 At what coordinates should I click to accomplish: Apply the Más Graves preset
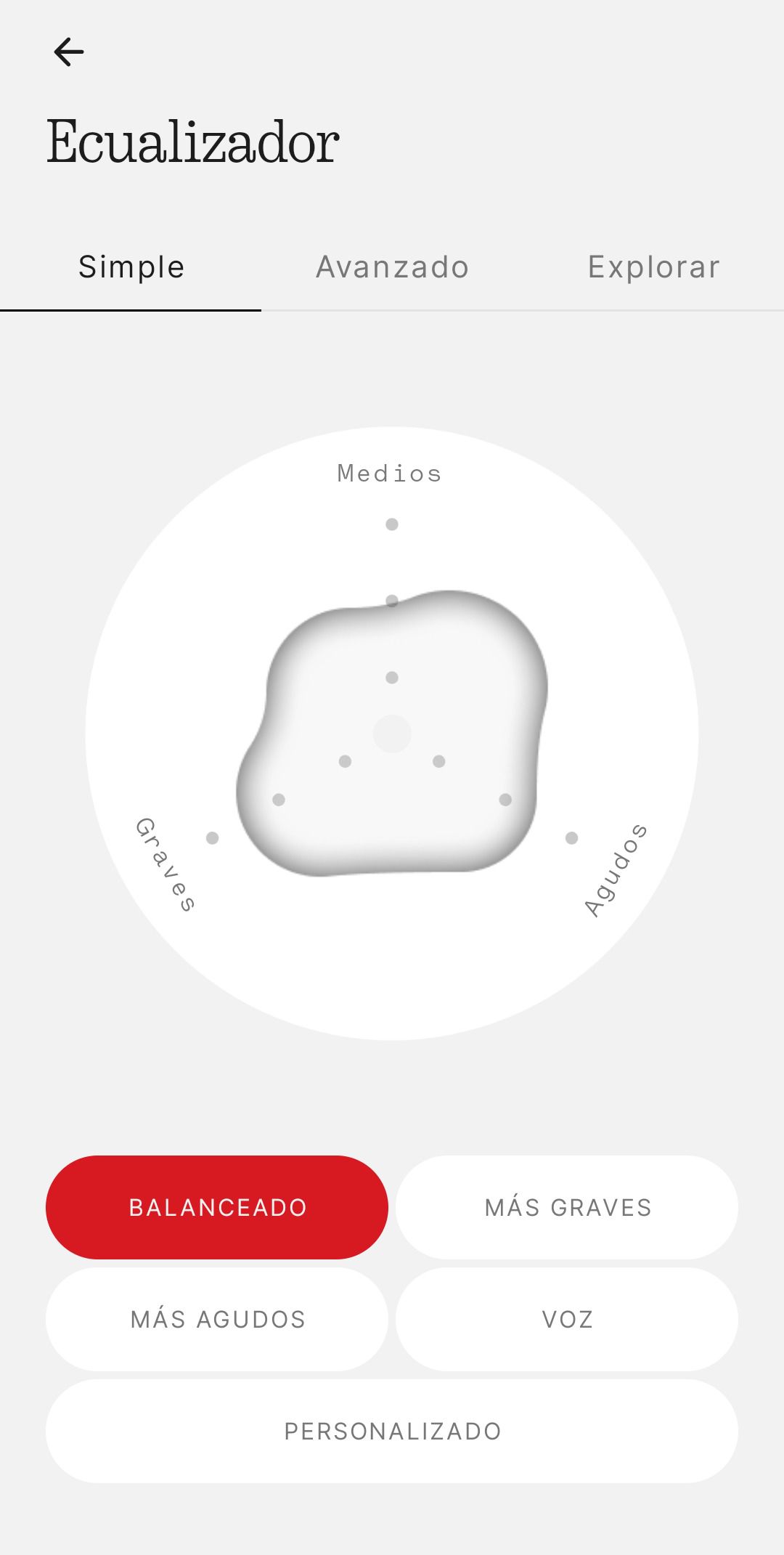pos(567,1207)
